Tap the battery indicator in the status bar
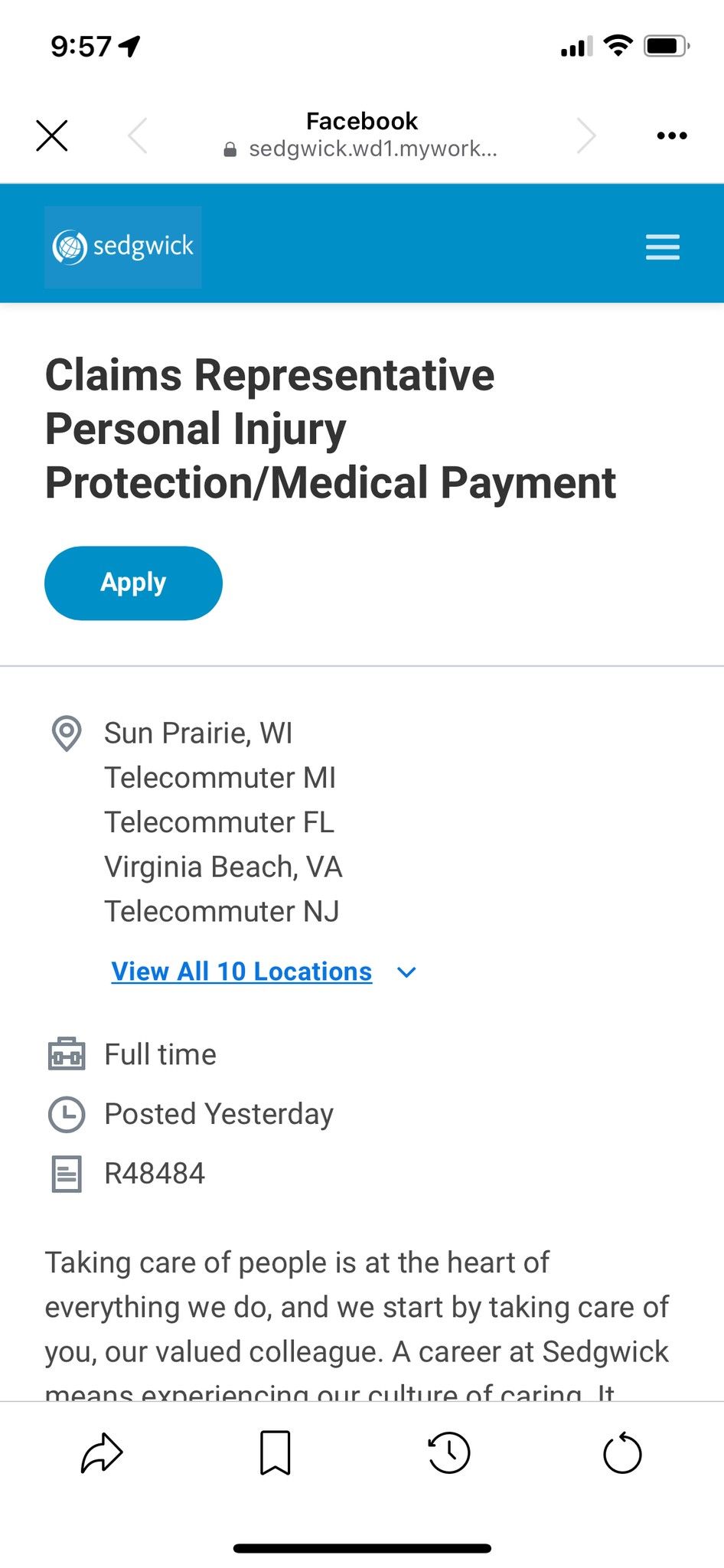724x1568 pixels. point(664,46)
